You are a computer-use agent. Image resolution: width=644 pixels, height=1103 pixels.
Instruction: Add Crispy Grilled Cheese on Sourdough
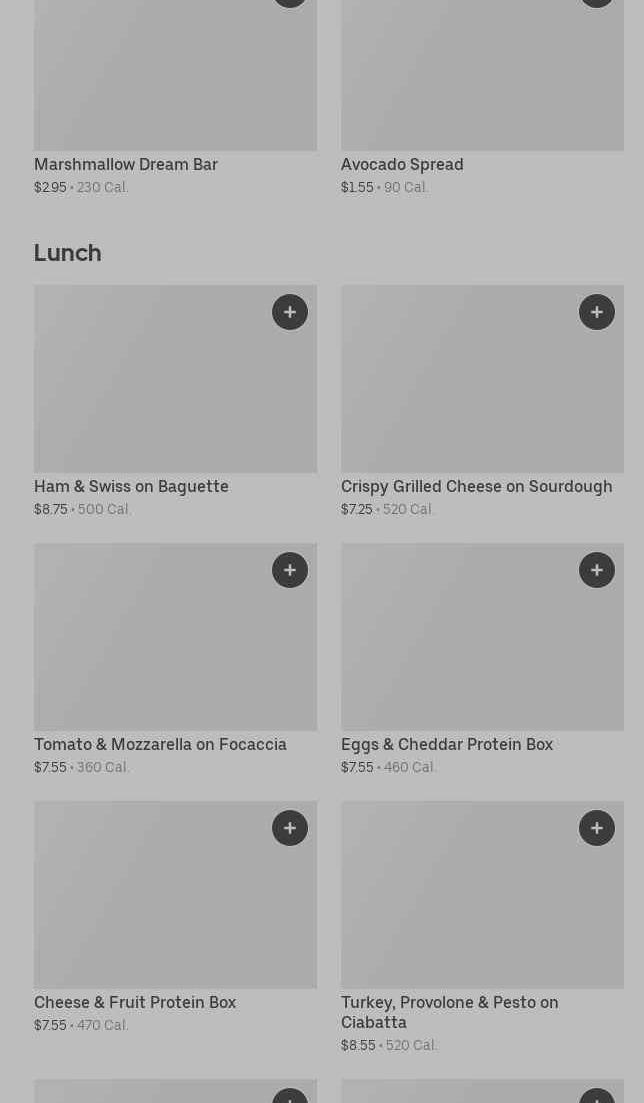click(x=597, y=312)
